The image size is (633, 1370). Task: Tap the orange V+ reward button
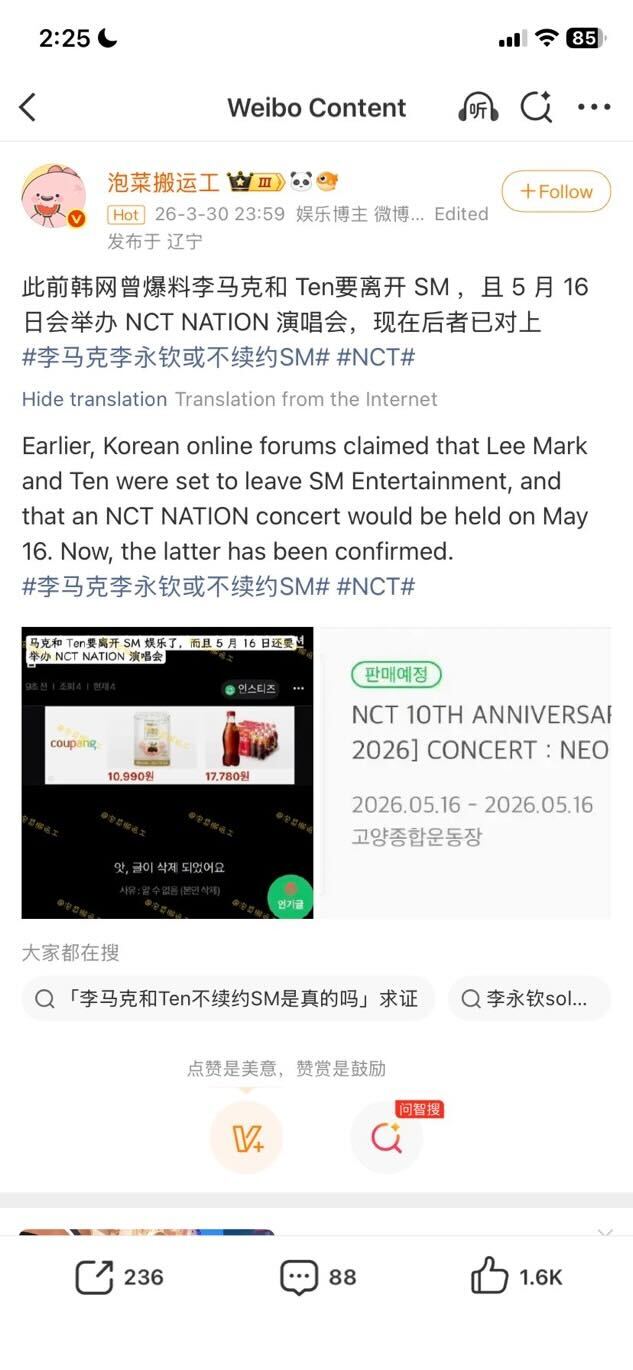click(246, 1137)
